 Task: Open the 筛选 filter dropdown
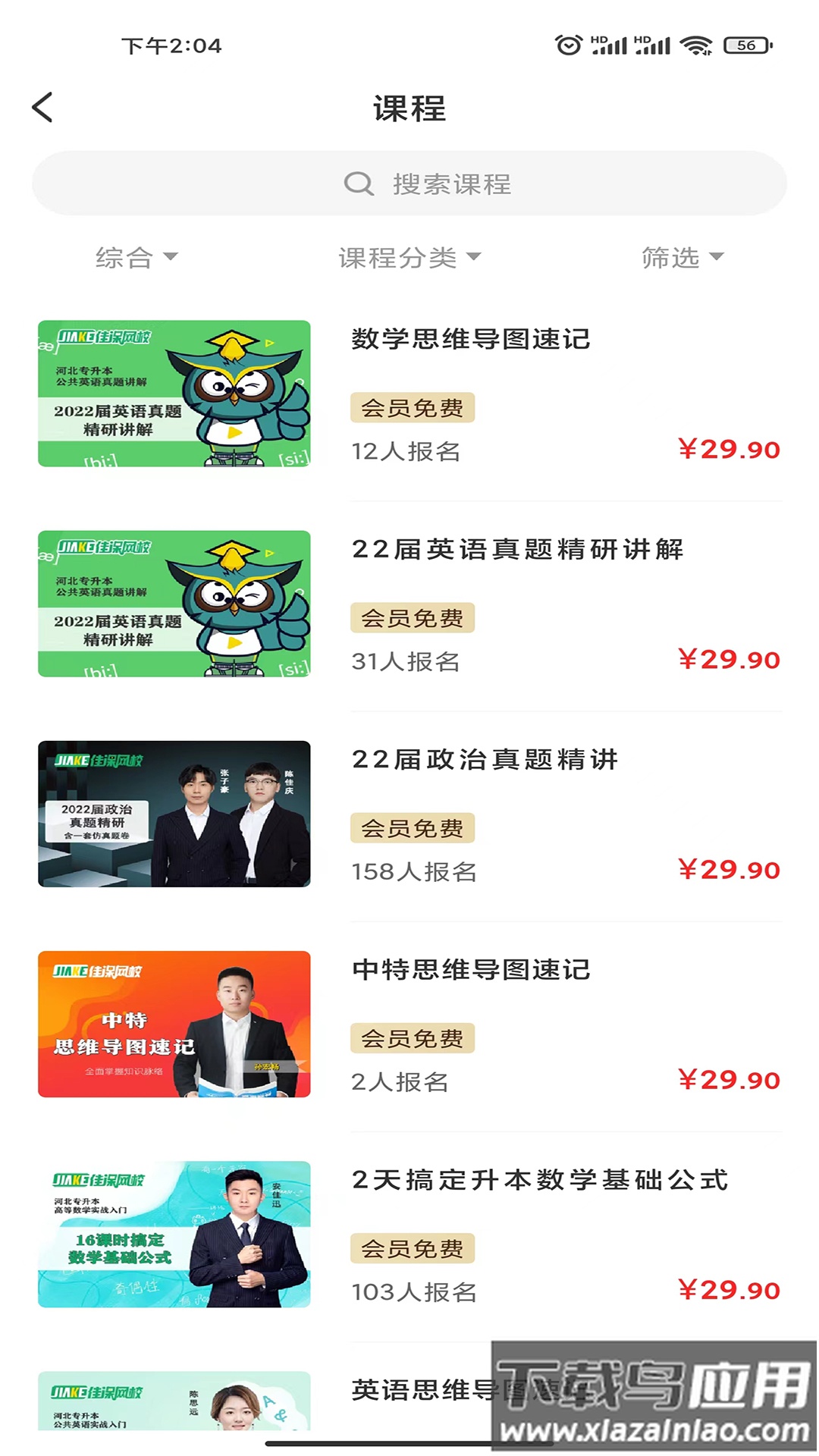(681, 258)
